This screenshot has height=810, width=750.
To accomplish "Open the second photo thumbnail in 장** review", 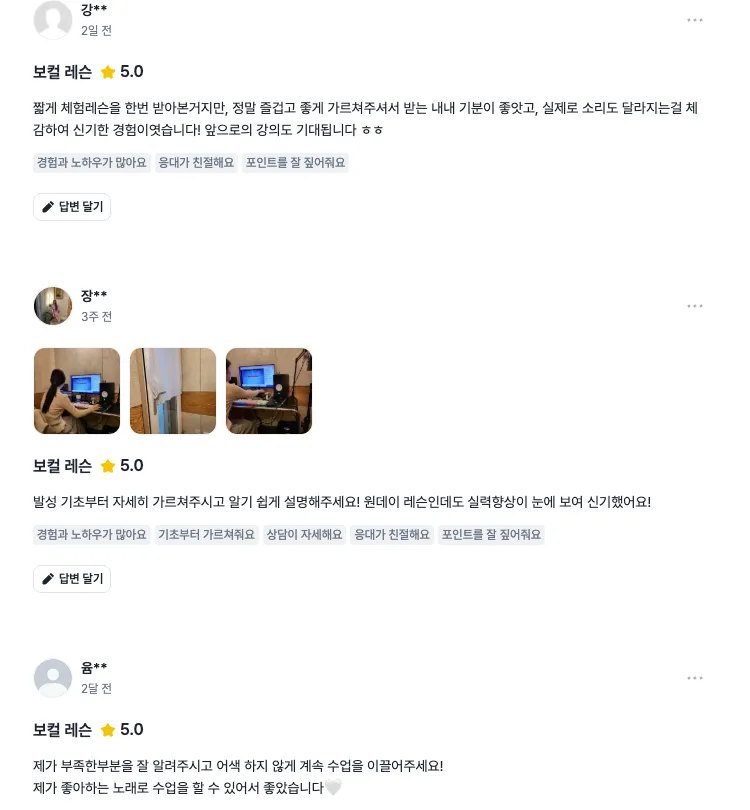I will tap(172, 390).
